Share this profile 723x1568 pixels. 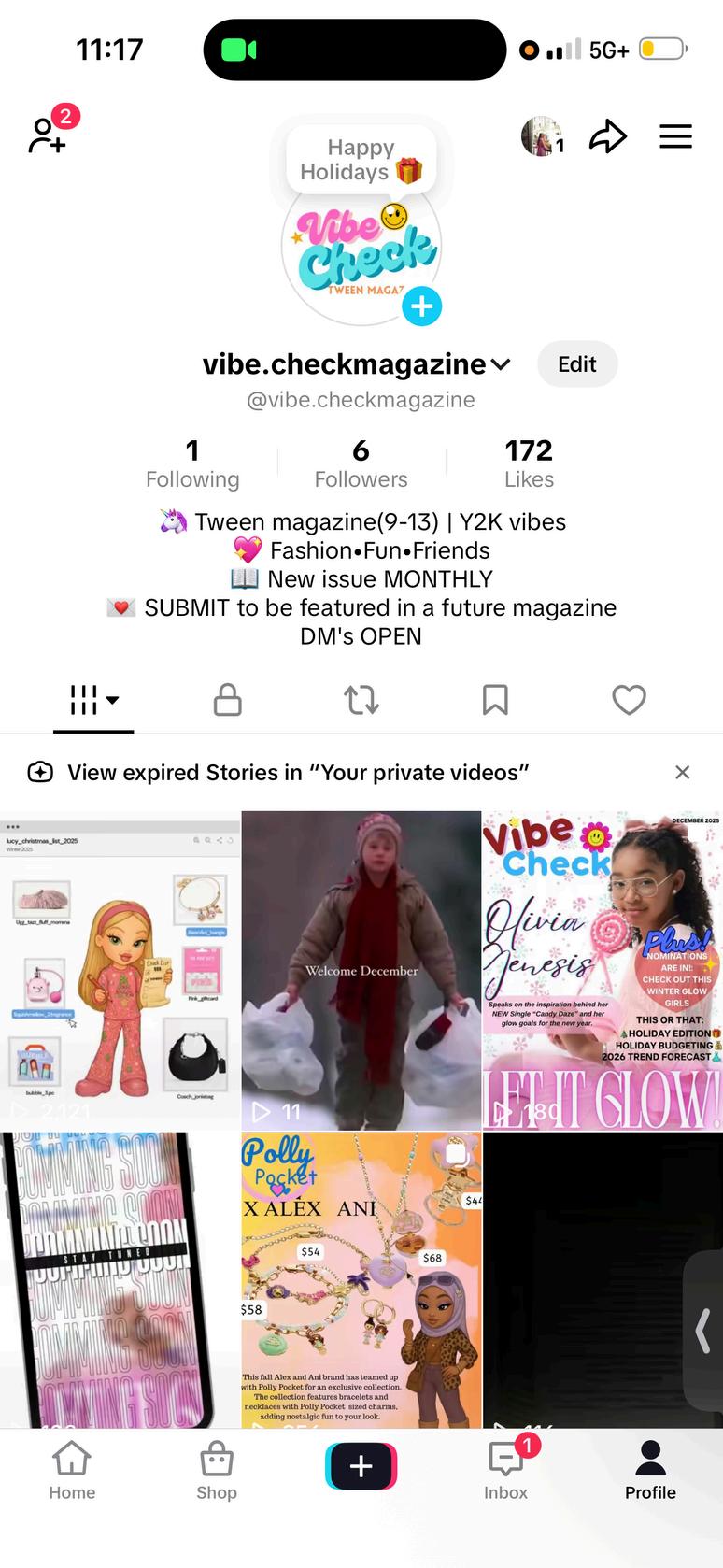pos(607,136)
